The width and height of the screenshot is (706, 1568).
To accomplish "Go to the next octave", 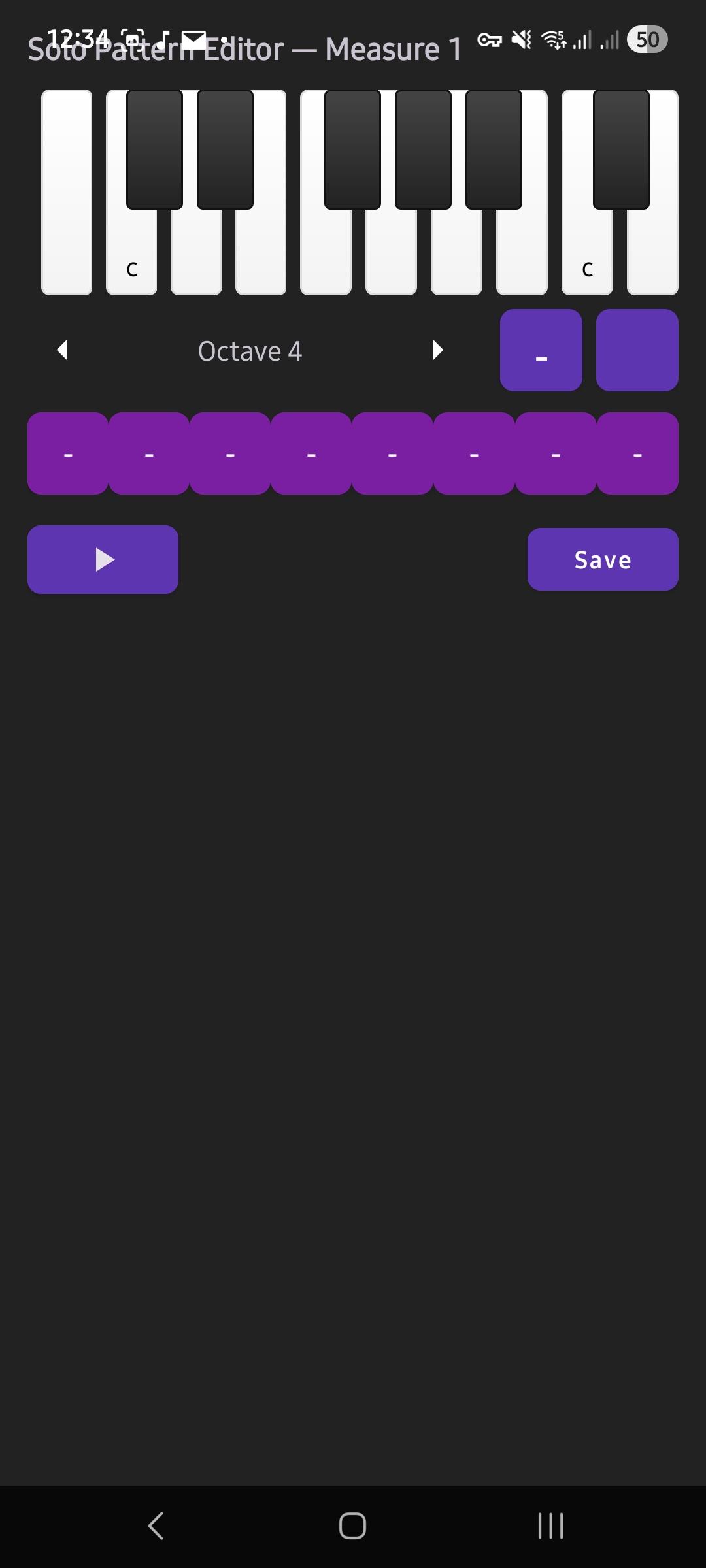I will tap(437, 350).
